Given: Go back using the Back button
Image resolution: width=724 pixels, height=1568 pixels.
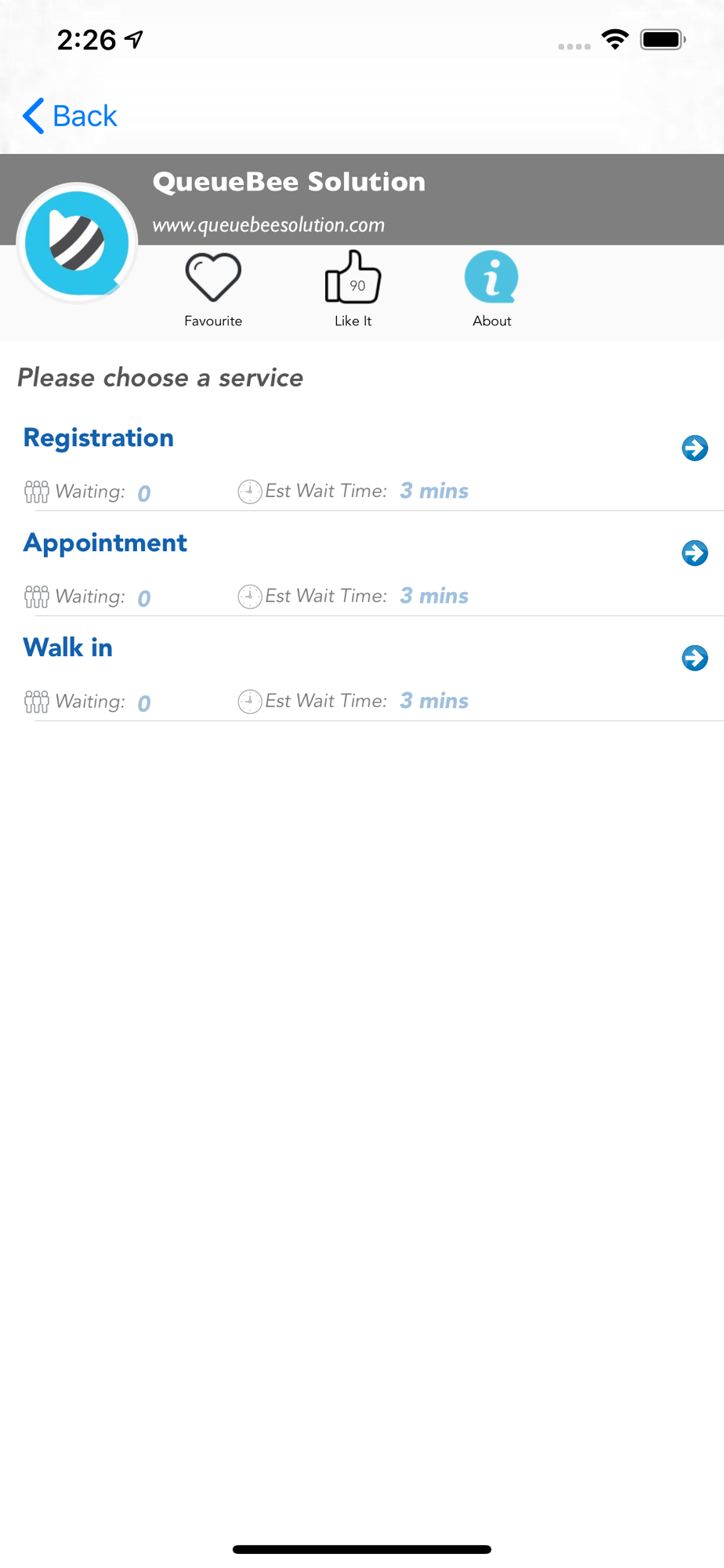Looking at the screenshot, I should click(x=70, y=116).
